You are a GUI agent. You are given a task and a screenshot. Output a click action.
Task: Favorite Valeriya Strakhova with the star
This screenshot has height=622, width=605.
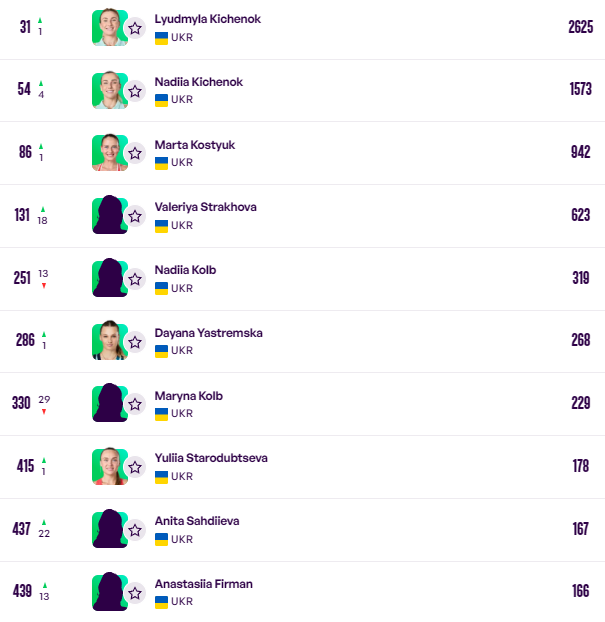click(135, 216)
